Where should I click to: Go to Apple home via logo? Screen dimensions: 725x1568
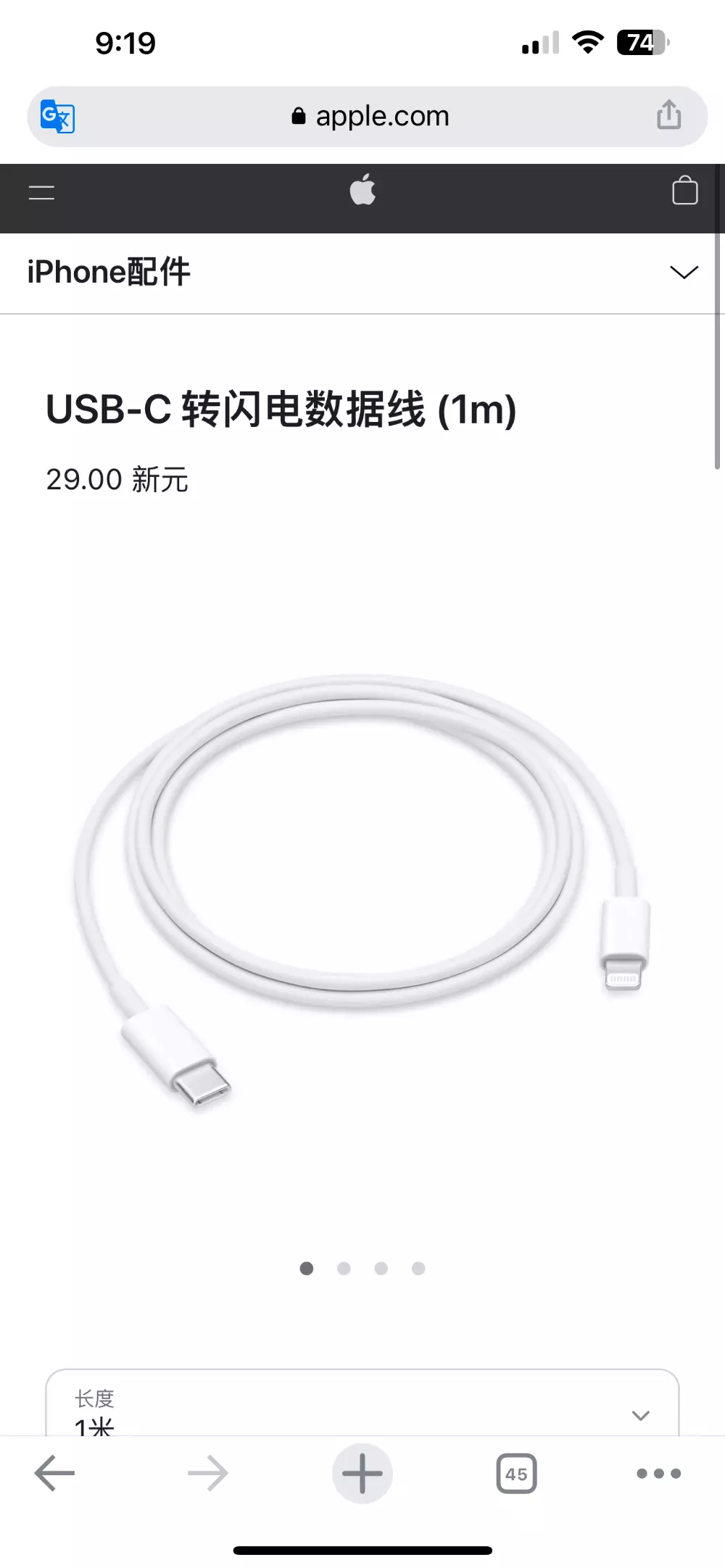point(362,190)
